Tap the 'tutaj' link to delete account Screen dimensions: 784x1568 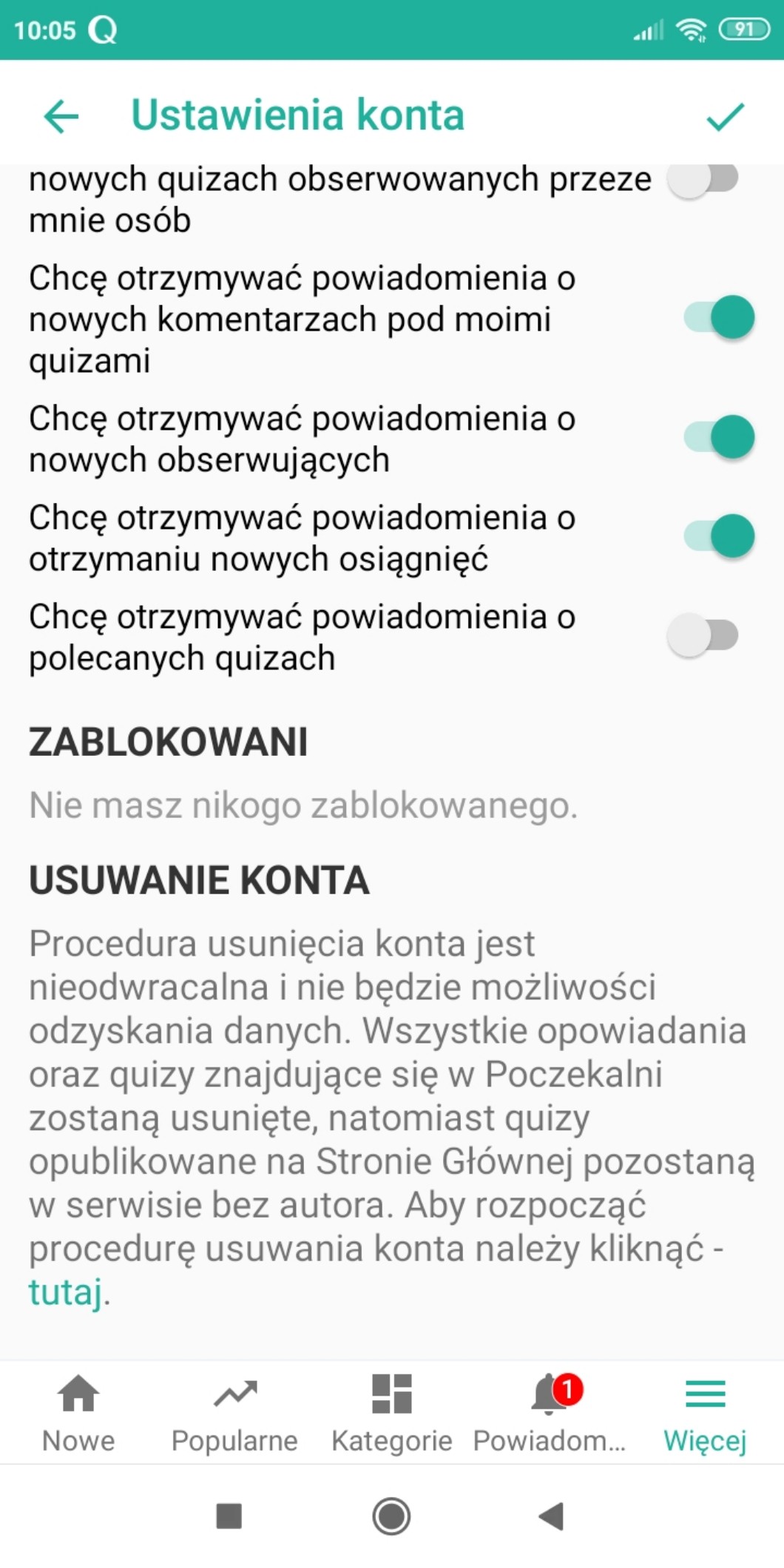pyautogui.click(x=65, y=1292)
